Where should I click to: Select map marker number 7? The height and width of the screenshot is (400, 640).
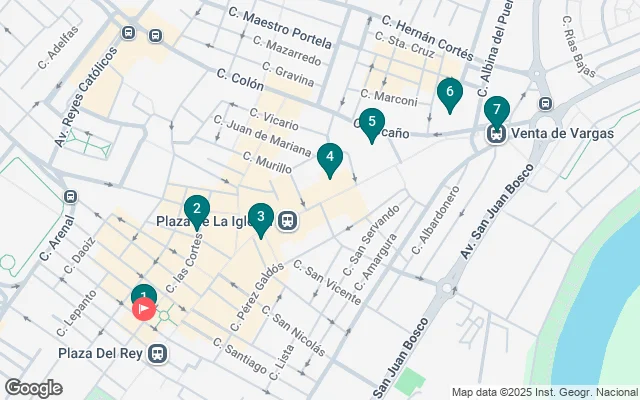(x=496, y=110)
